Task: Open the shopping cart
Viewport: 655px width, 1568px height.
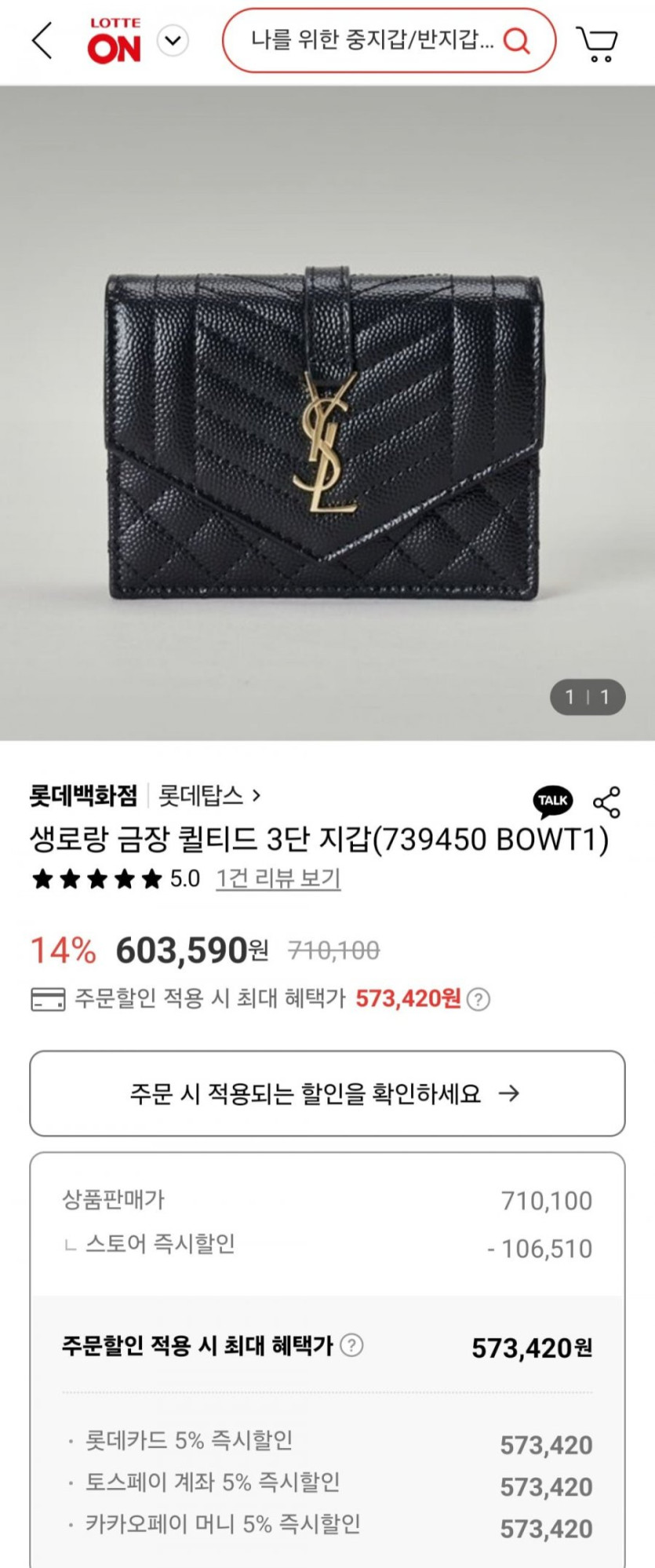Action: pyautogui.click(x=597, y=43)
